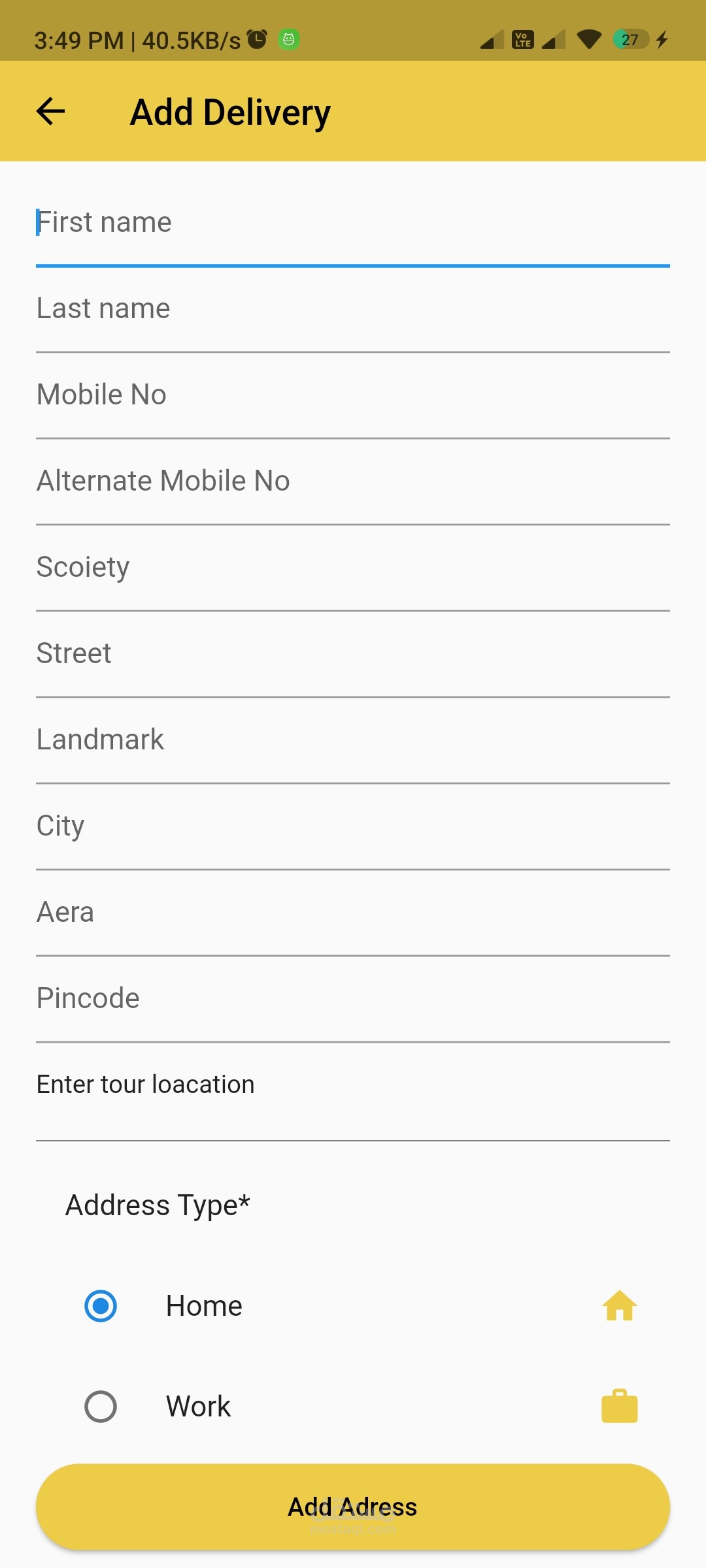Focus the Scoiety input field

pos(353,568)
